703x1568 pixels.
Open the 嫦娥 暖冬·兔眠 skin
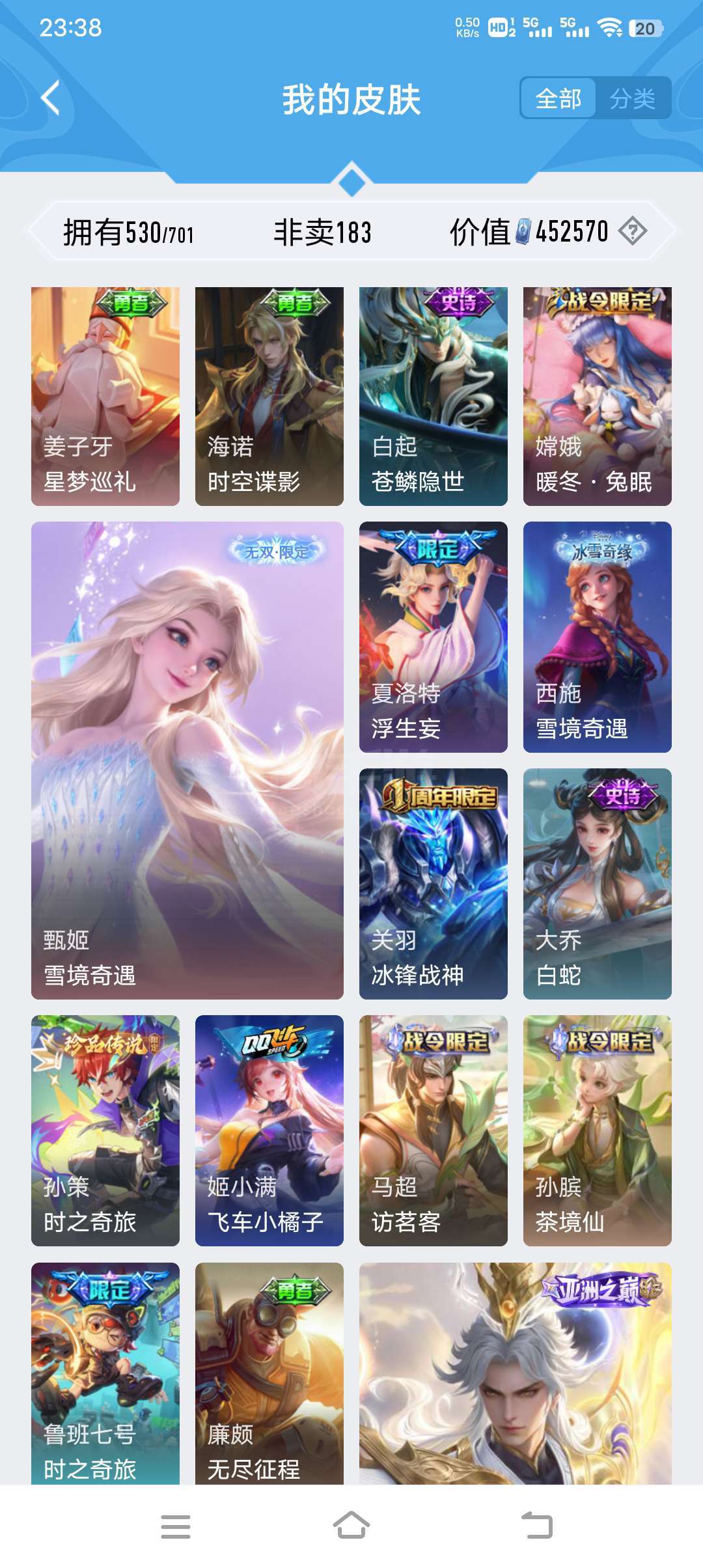coord(598,396)
